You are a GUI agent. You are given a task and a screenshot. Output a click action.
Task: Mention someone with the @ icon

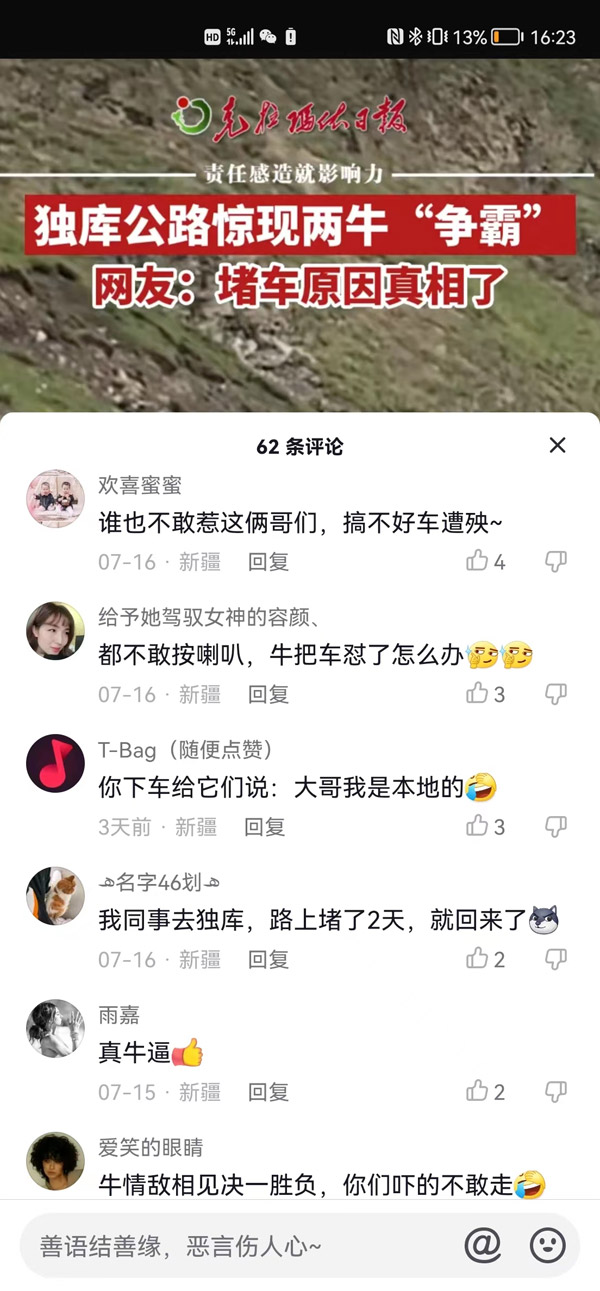click(x=482, y=1245)
